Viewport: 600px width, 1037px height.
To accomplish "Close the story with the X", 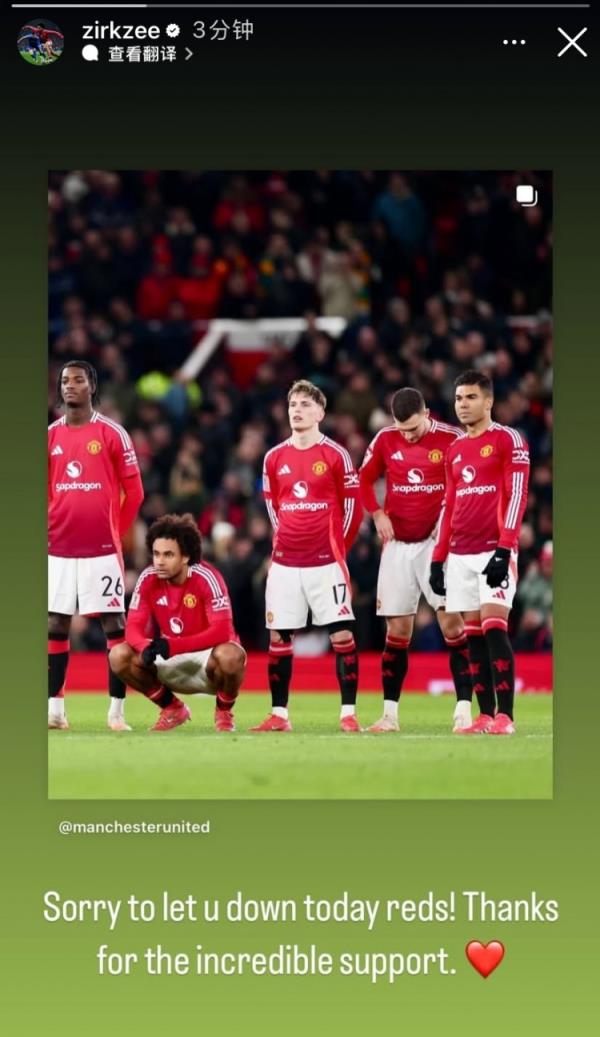I will [572, 42].
